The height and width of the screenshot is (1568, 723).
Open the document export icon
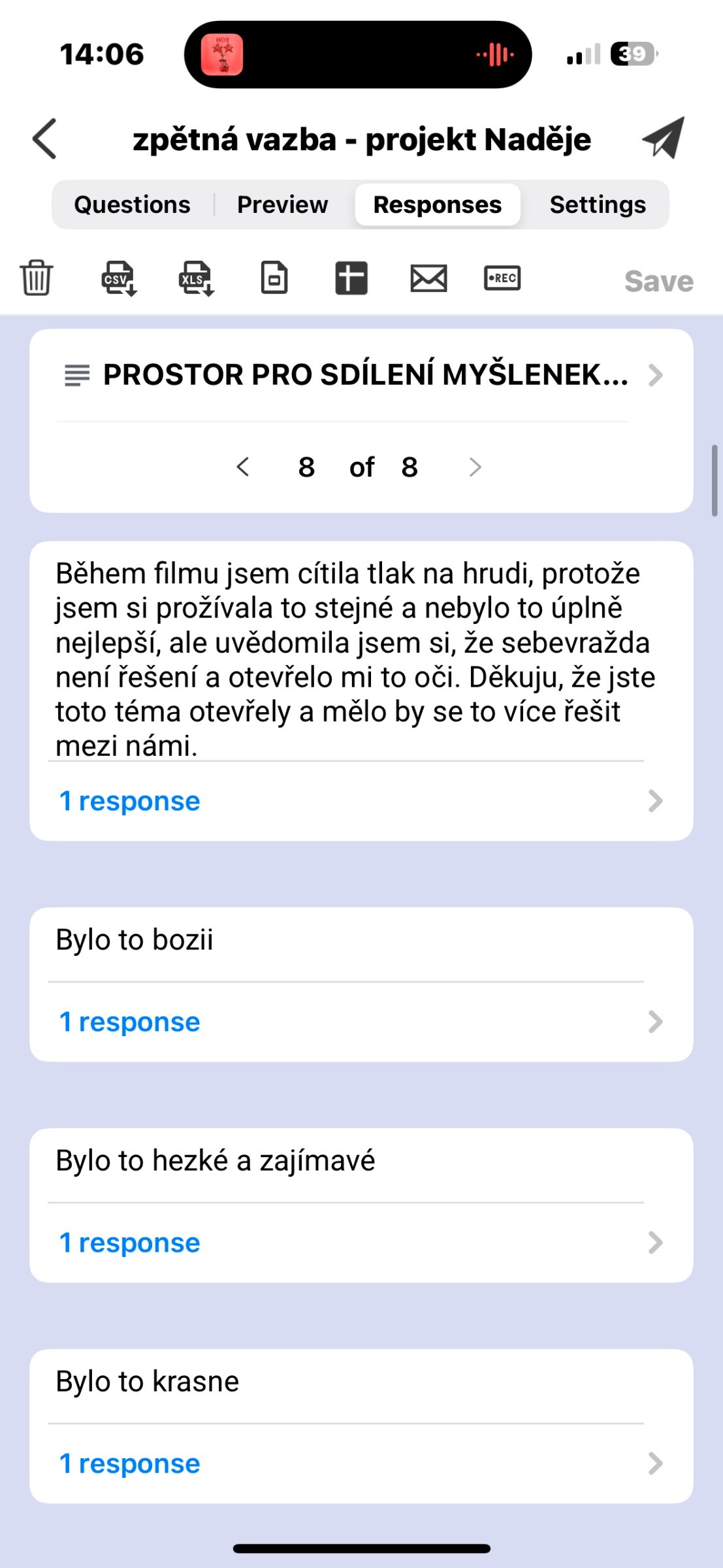274,278
